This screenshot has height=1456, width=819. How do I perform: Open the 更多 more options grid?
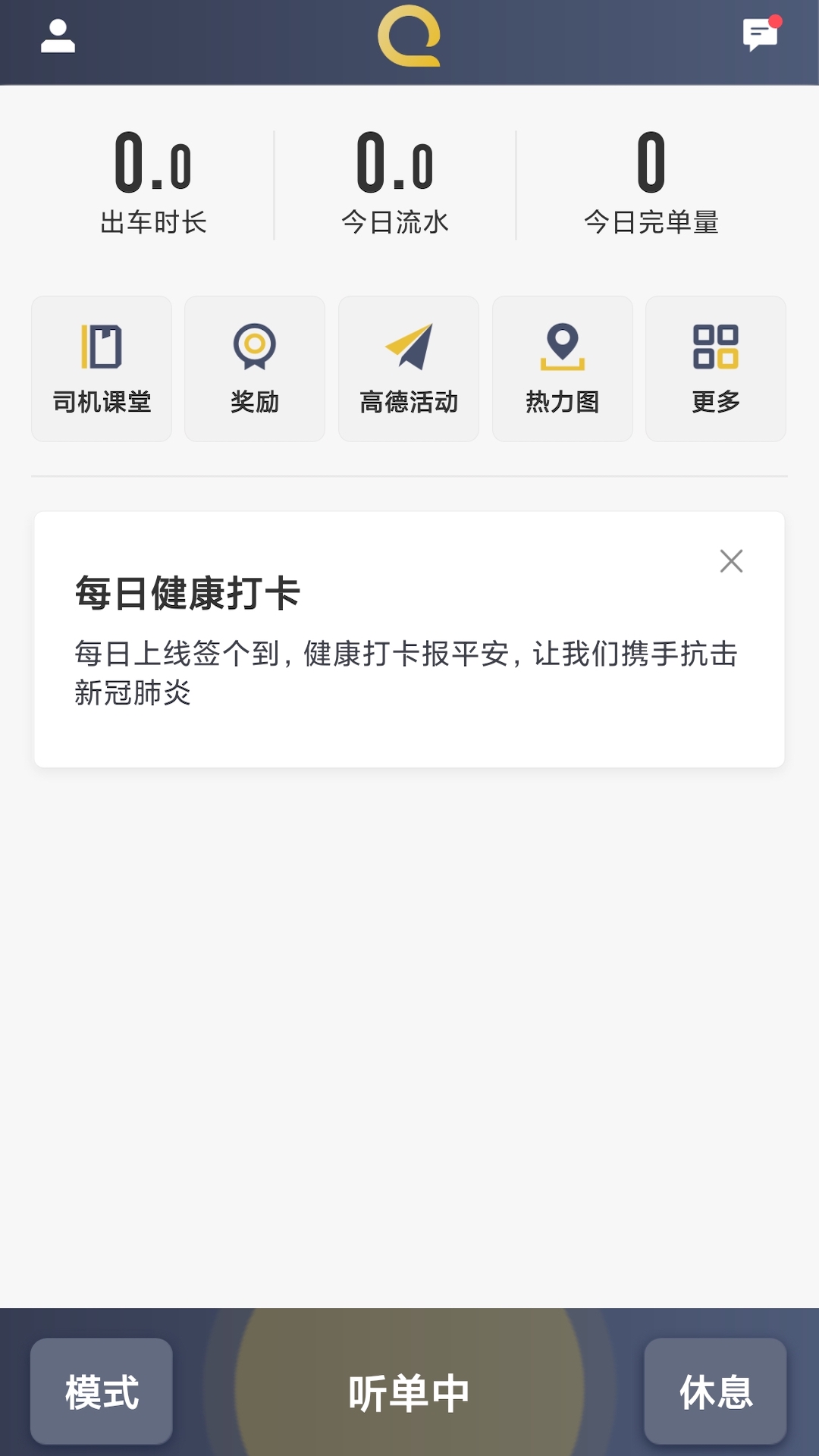coord(716,368)
